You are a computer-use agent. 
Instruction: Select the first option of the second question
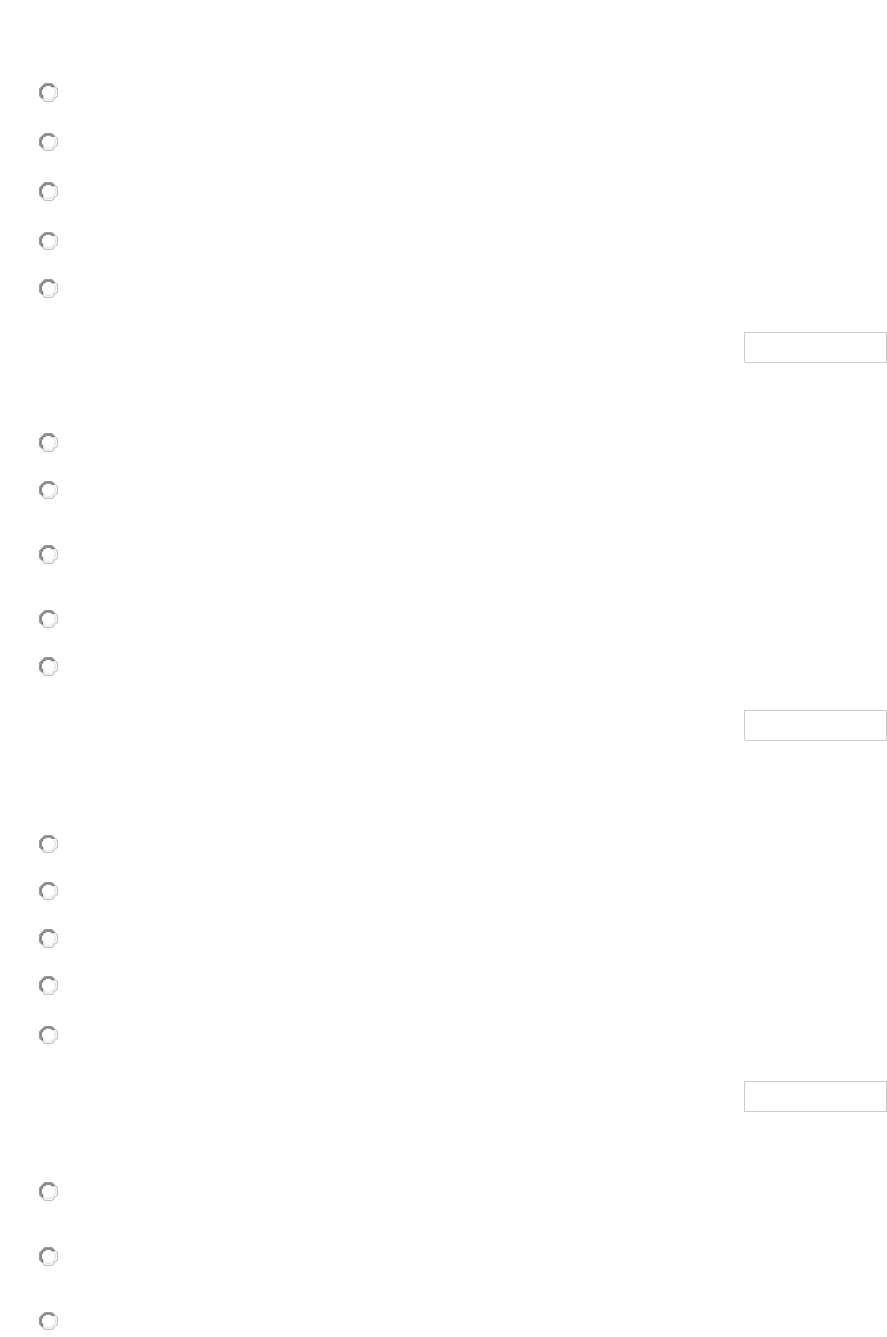click(48, 442)
